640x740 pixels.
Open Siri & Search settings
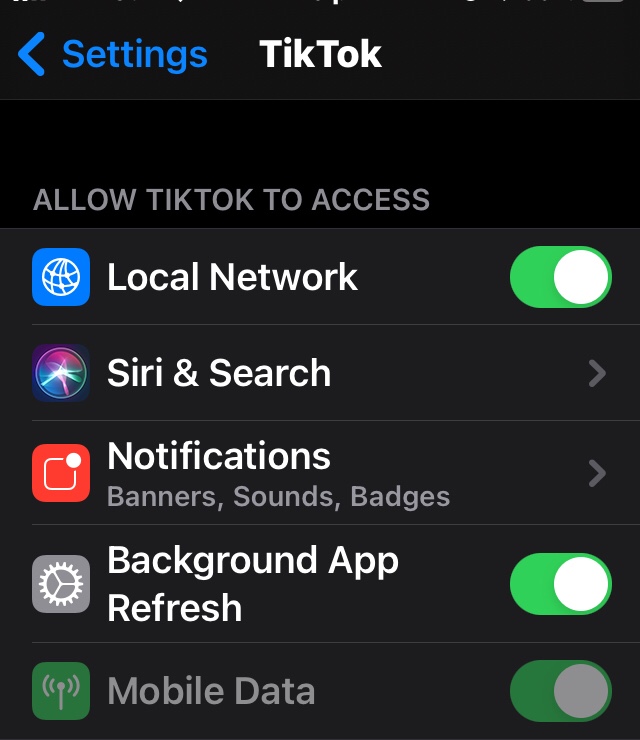click(320, 373)
